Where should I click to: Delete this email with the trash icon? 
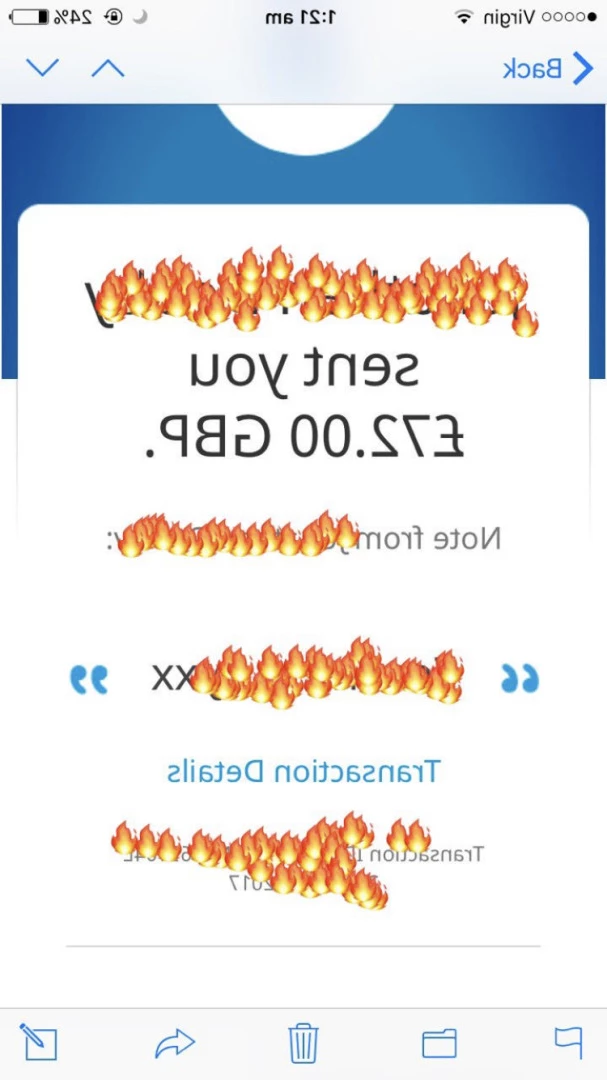pyautogui.click(x=303, y=1042)
